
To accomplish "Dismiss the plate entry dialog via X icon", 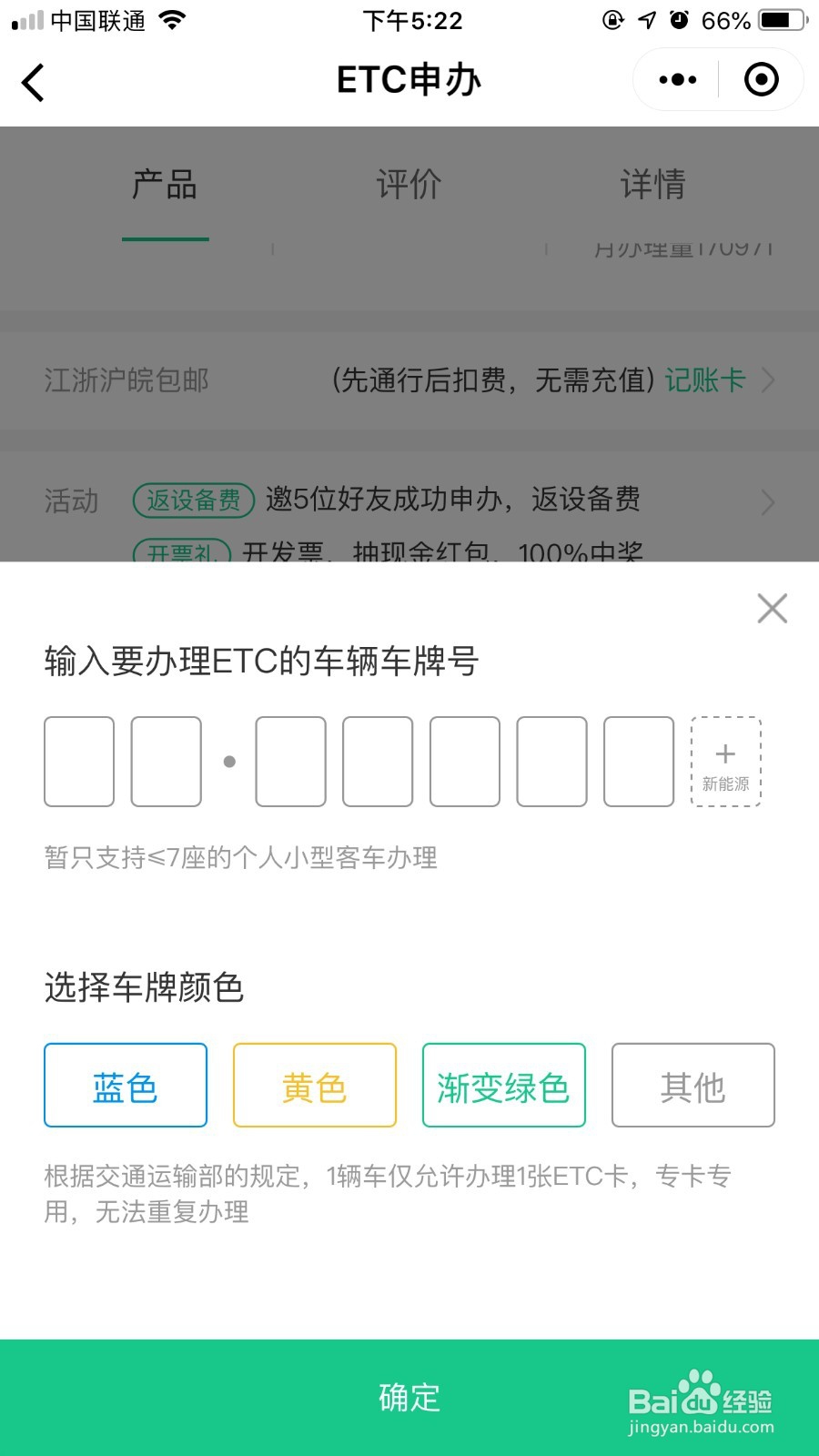I will tap(772, 608).
